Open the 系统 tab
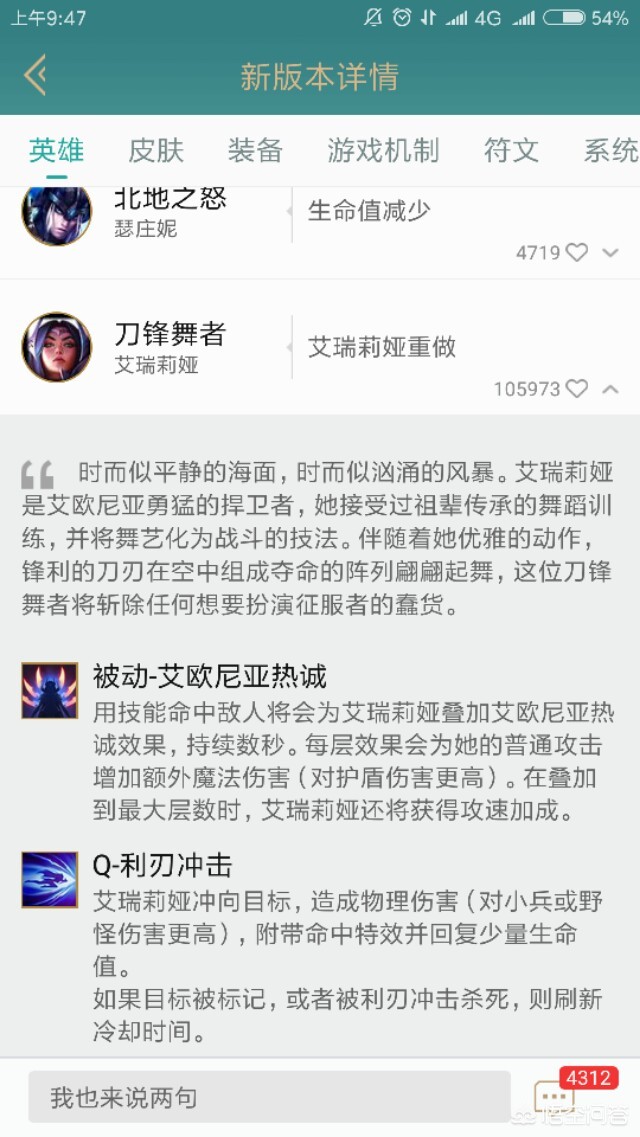Image resolution: width=640 pixels, height=1137 pixels. pyautogui.click(x=610, y=151)
